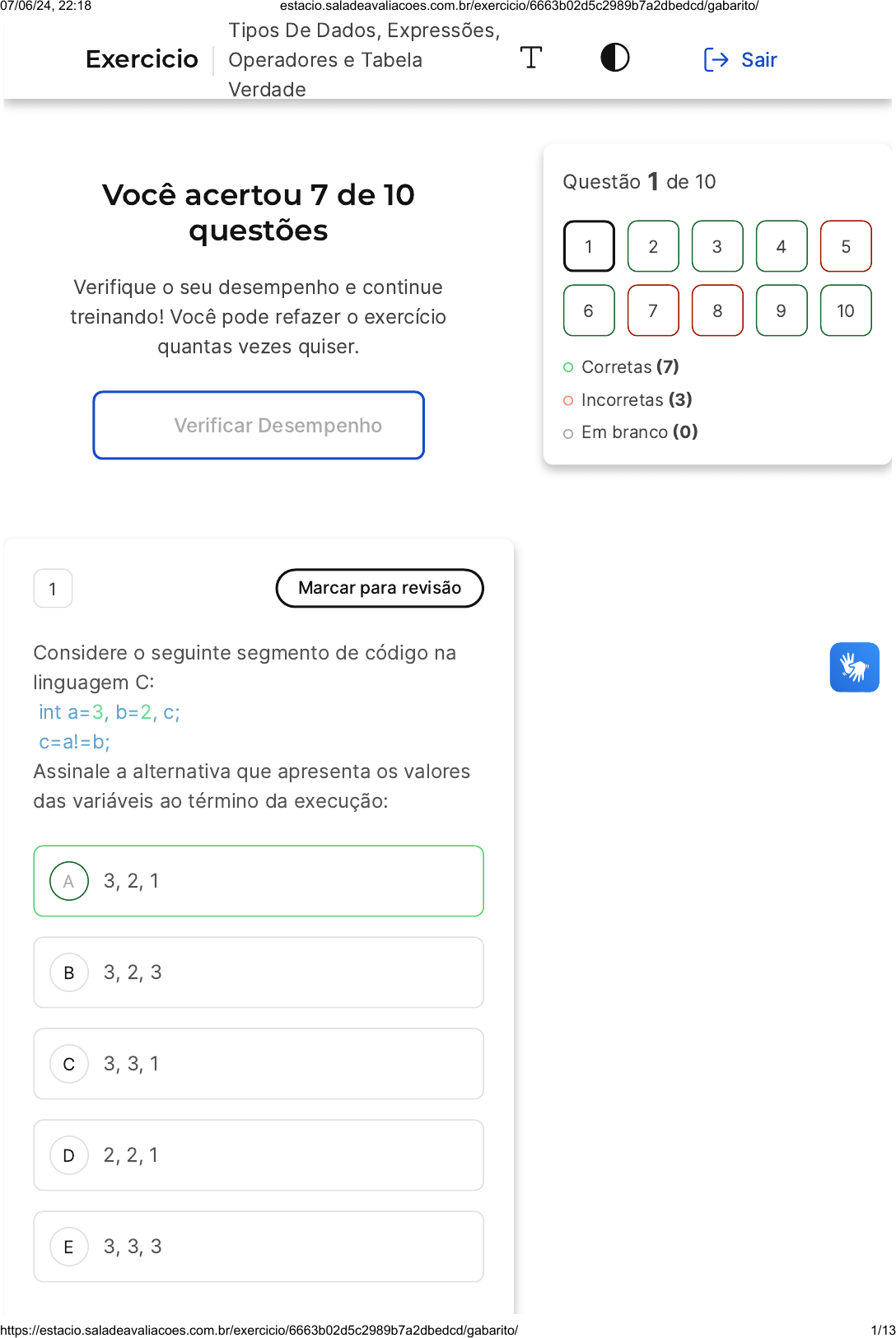Pick alternative E: 3, 3, 3

point(259,1247)
